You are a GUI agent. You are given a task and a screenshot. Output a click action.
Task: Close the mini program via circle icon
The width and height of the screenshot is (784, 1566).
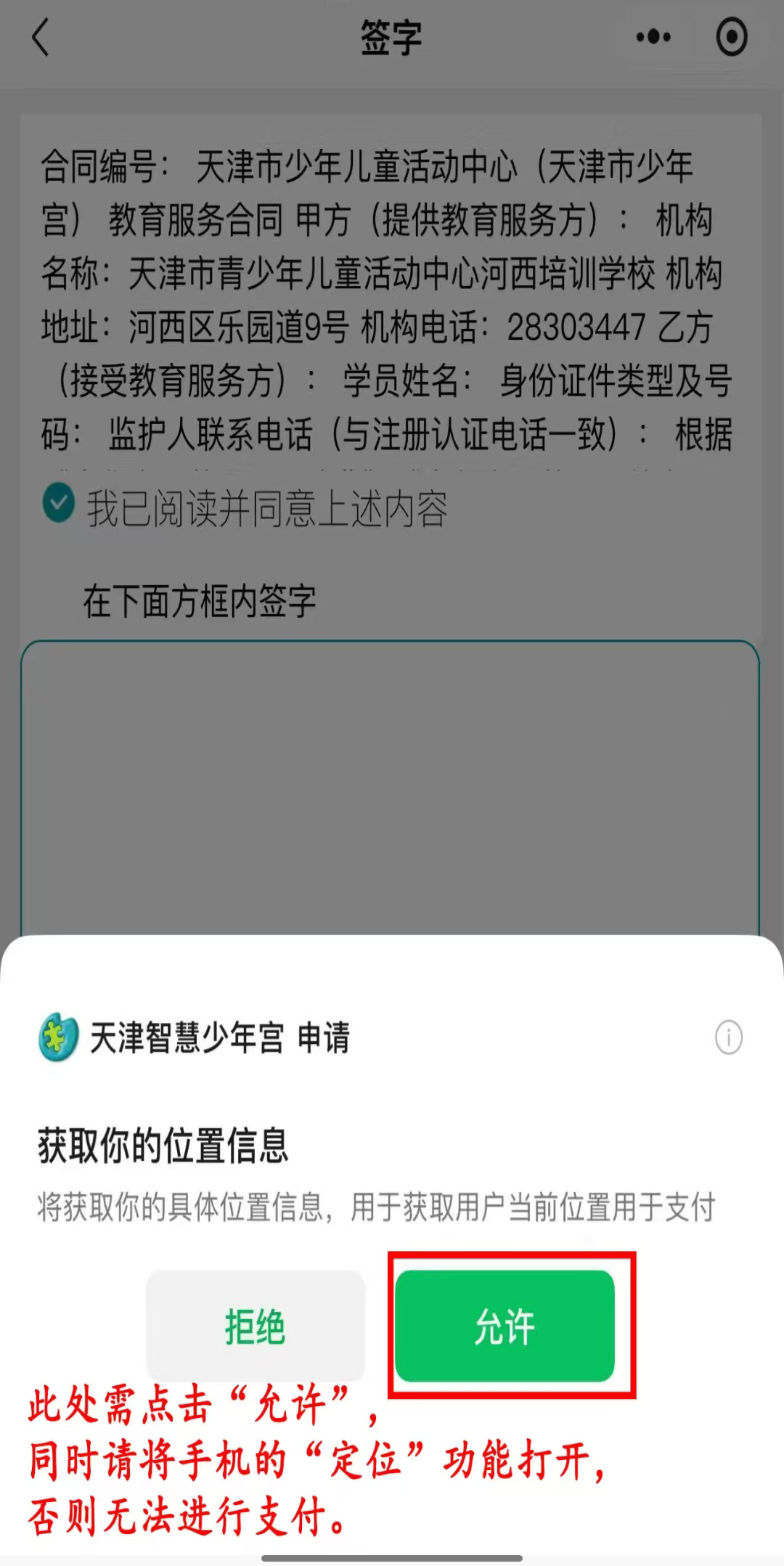pos(731,37)
